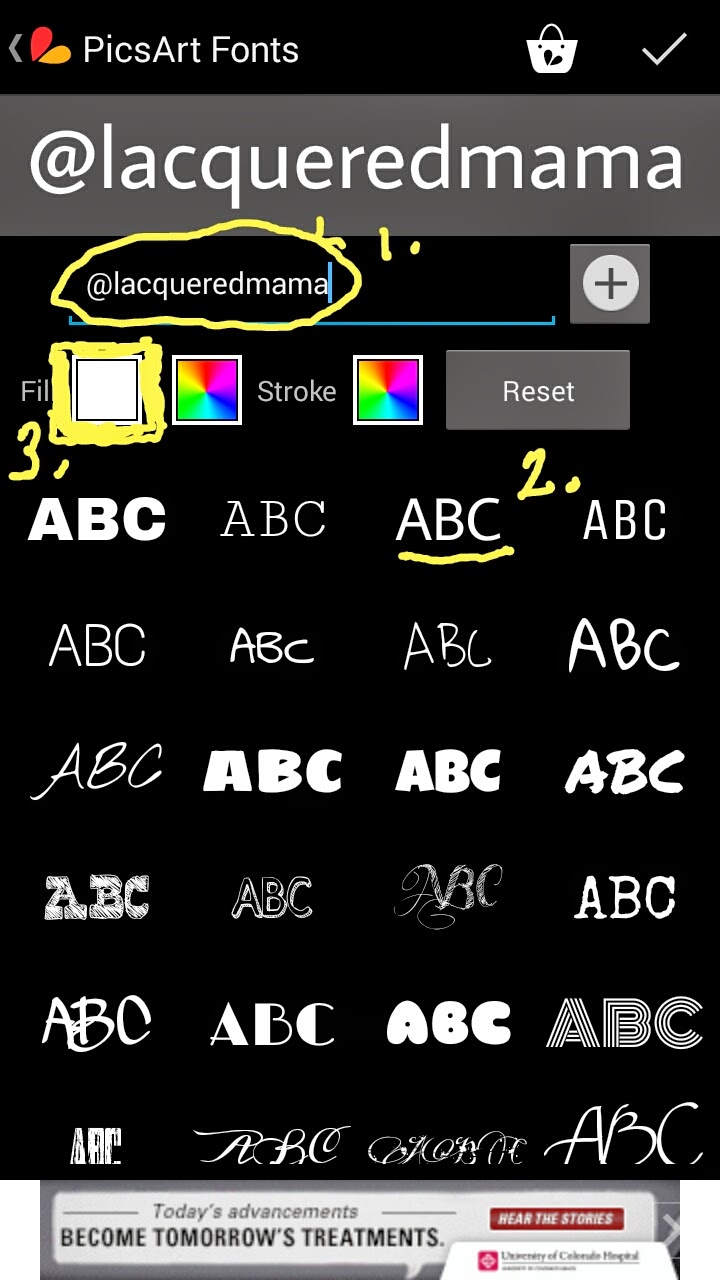Choose the striped outline ABC font
This screenshot has width=720, height=1280.
coord(624,1023)
